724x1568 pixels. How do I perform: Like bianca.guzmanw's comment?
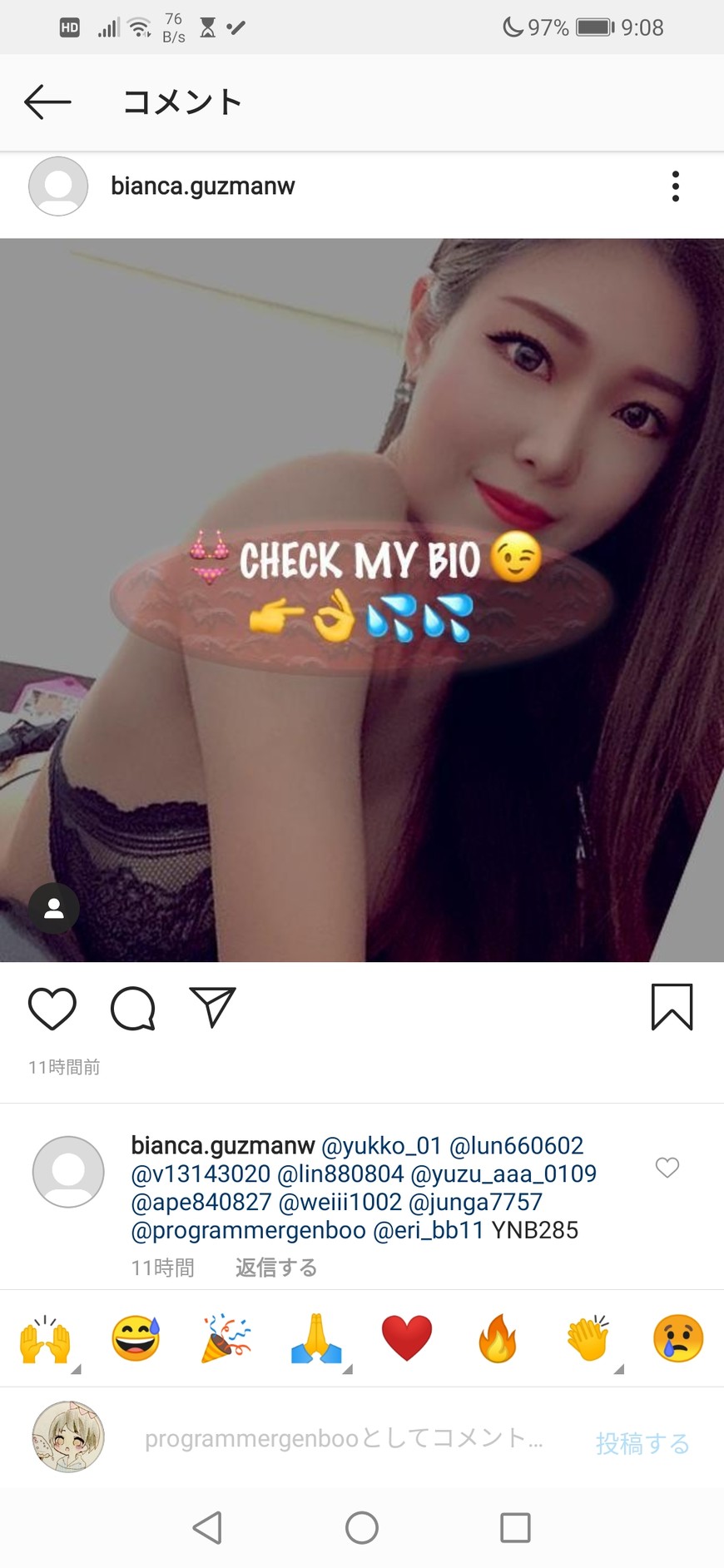point(667,1168)
